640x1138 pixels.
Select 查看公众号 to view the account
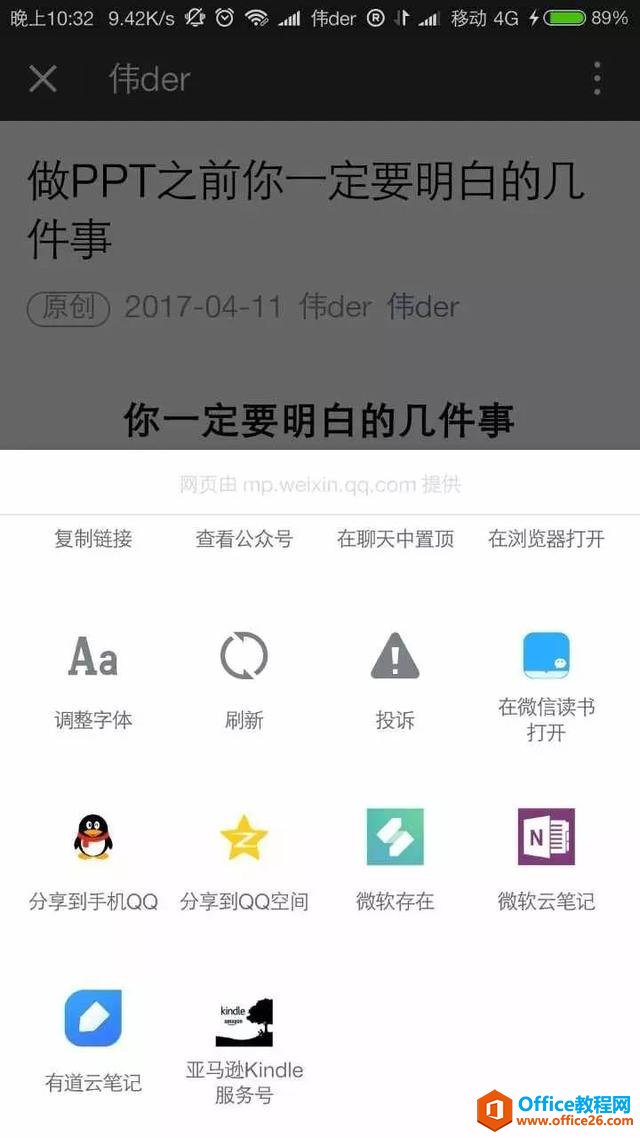[244, 539]
